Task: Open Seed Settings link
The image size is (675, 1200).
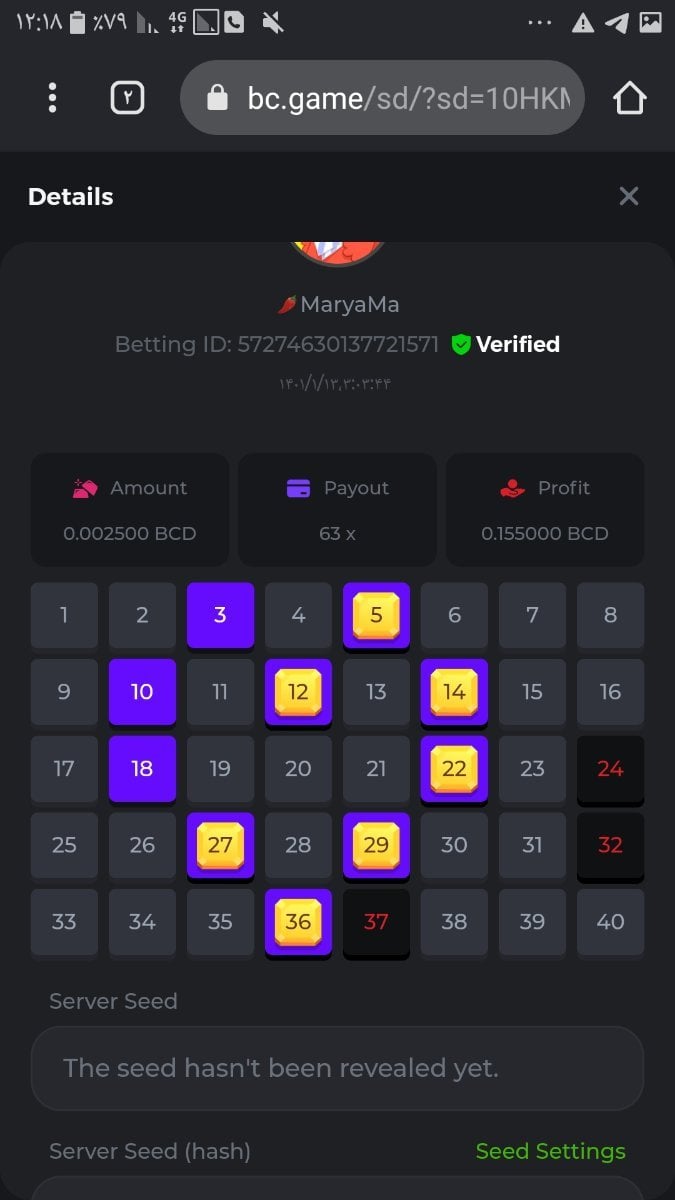Action: click(550, 1151)
